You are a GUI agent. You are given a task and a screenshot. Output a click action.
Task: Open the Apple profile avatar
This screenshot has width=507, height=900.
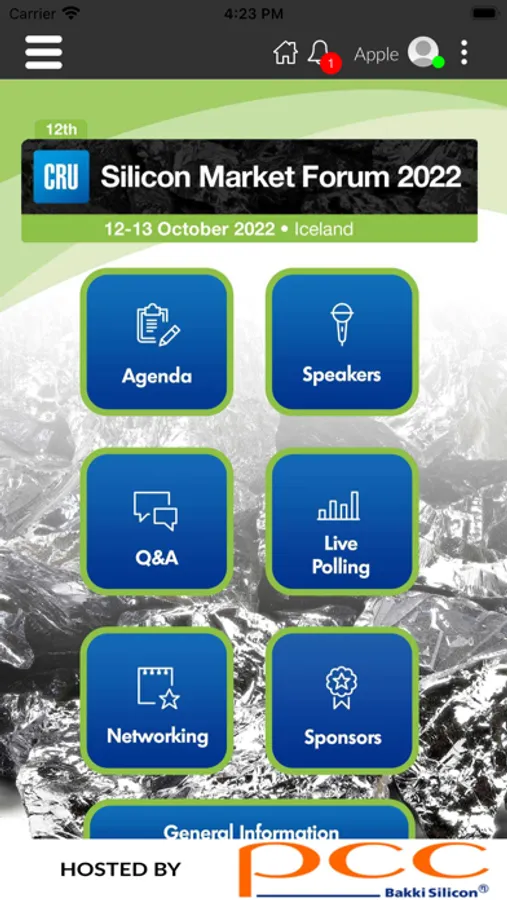pyautogui.click(x=423, y=52)
